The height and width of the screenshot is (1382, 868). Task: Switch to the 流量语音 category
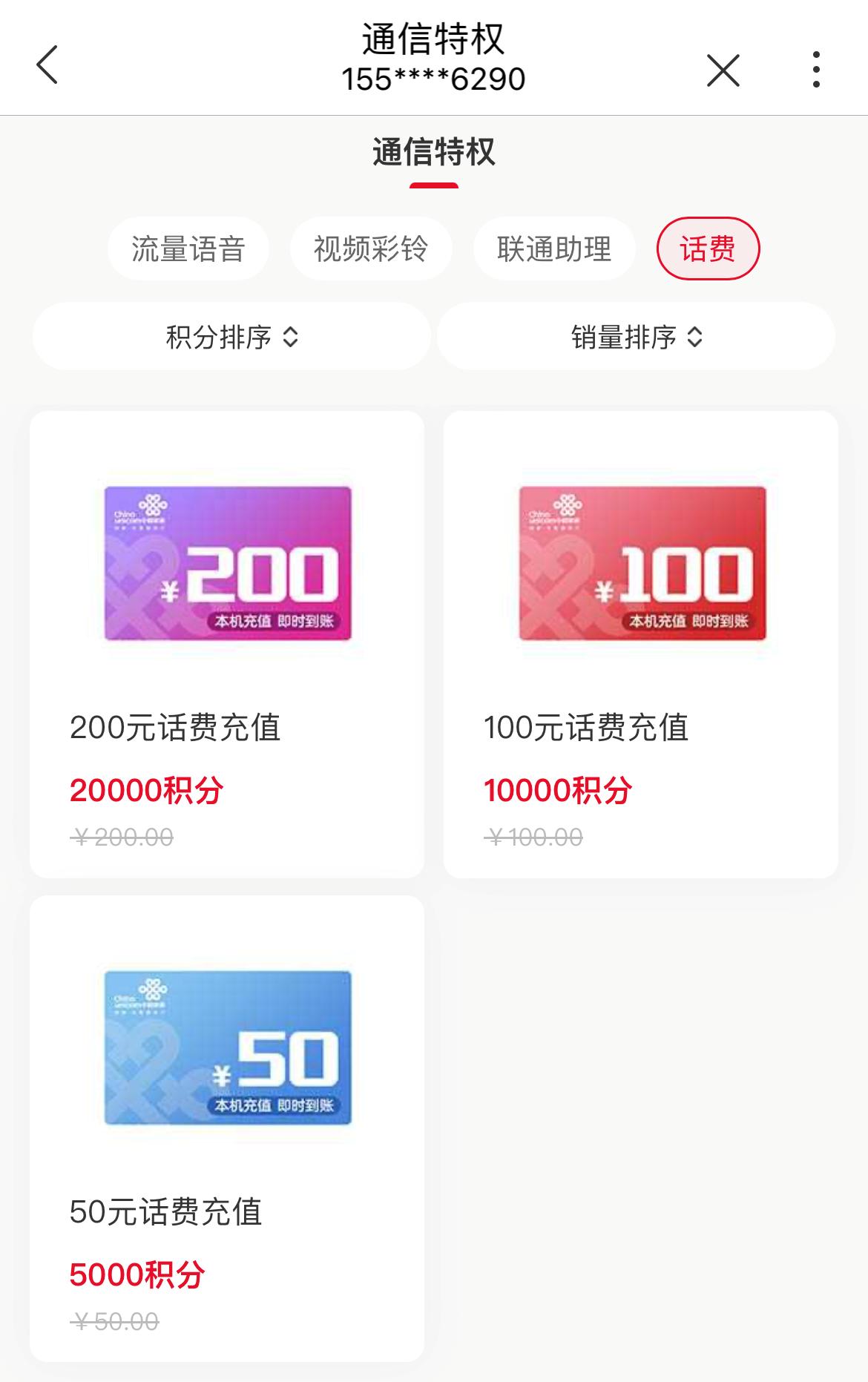coord(187,249)
